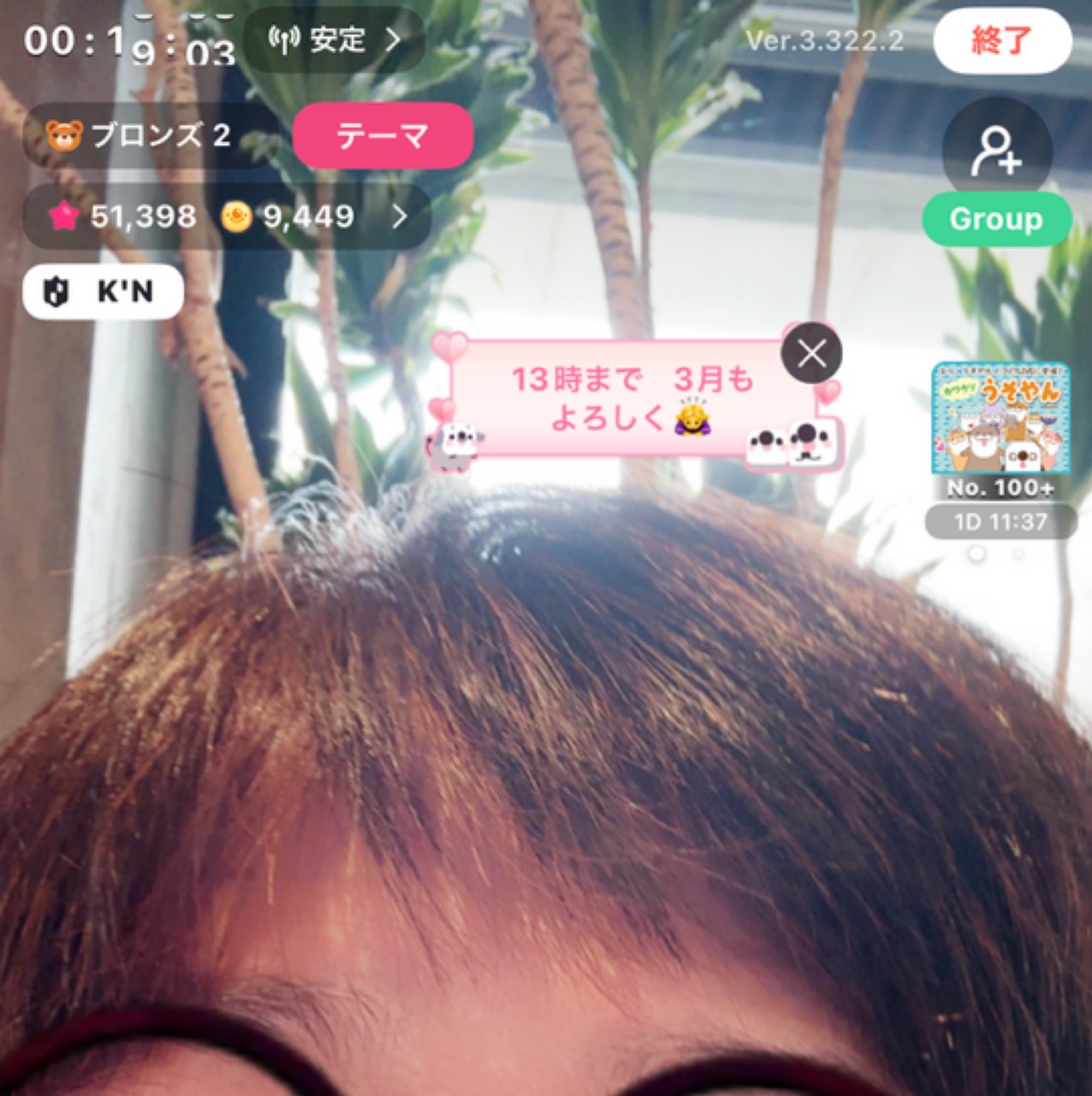Open the テーマ theme button
This screenshot has width=1092, height=1096.
tap(383, 135)
